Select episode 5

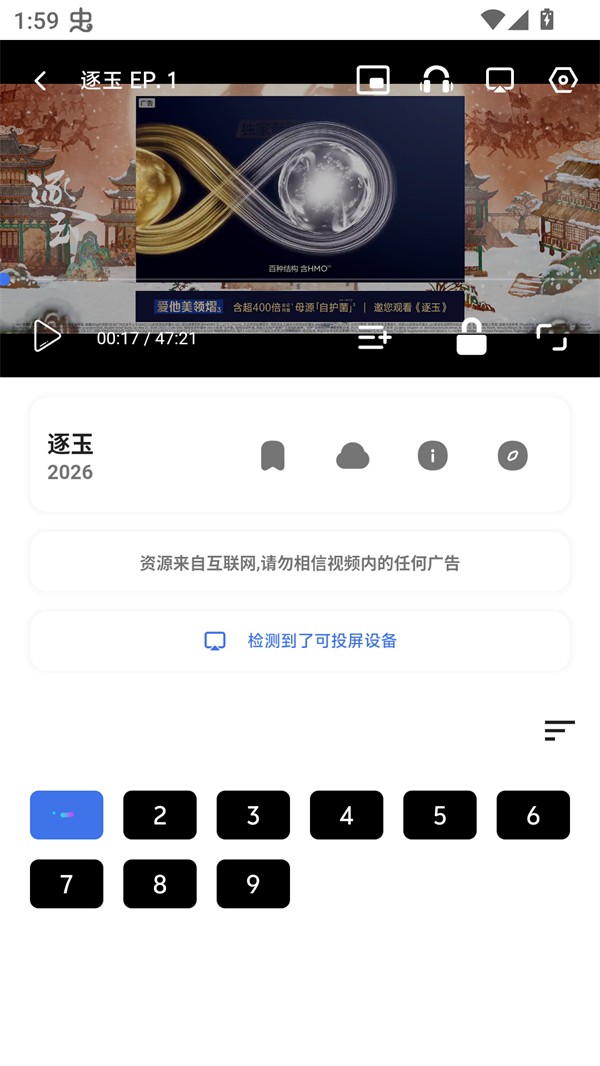[x=440, y=815]
